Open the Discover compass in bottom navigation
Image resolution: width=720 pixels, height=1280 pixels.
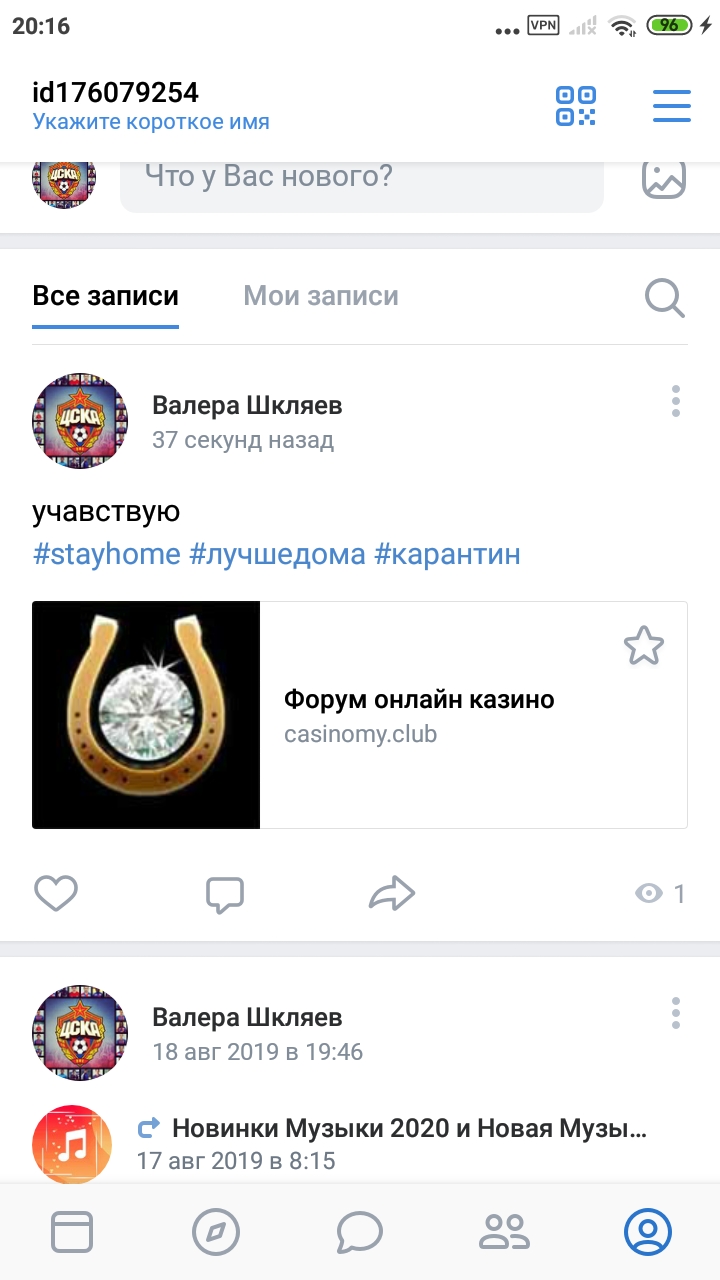(x=216, y=1232)
